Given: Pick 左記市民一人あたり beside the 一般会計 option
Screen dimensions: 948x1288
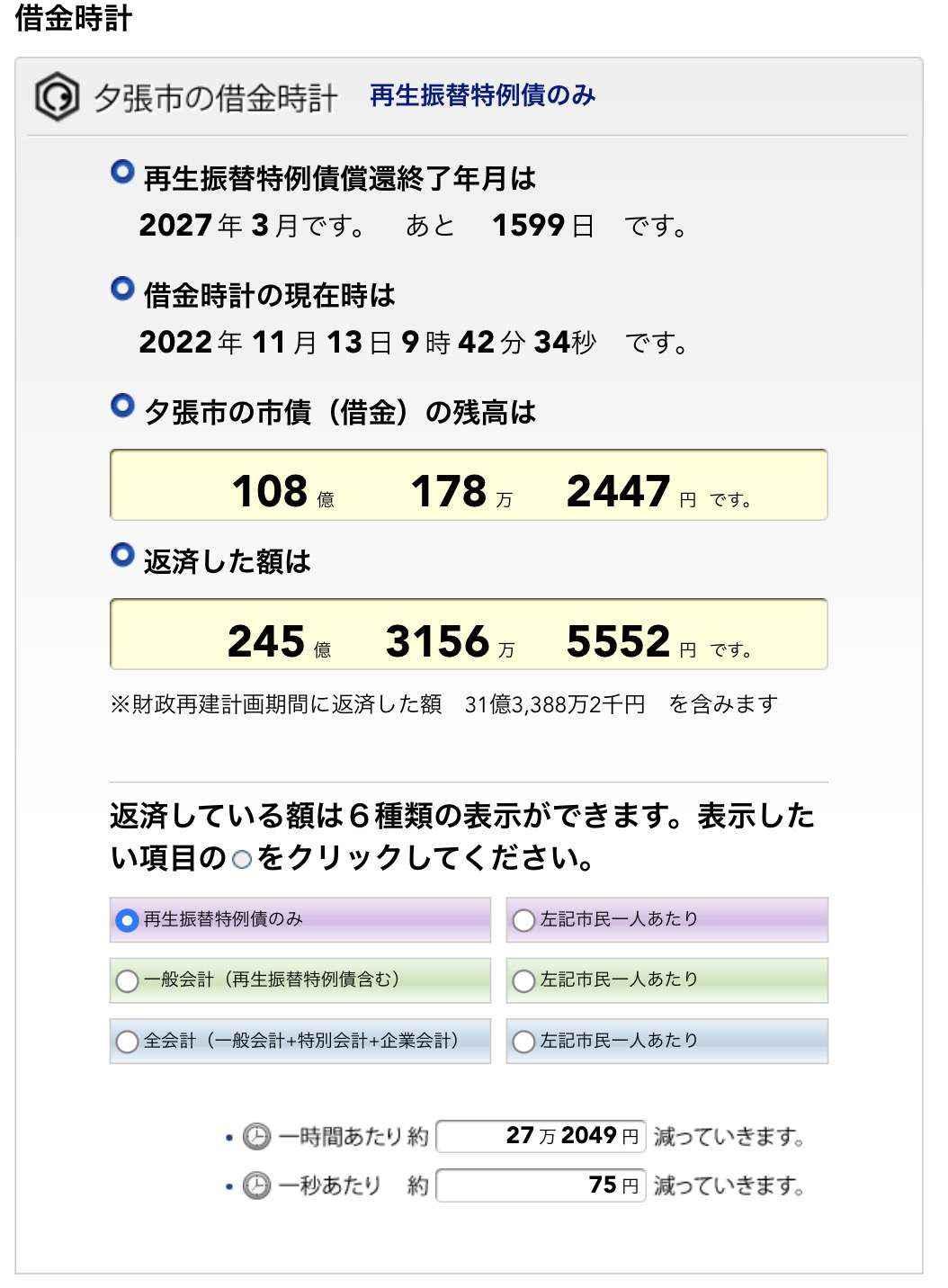Looking at the screenshot, I should point(523,980).
